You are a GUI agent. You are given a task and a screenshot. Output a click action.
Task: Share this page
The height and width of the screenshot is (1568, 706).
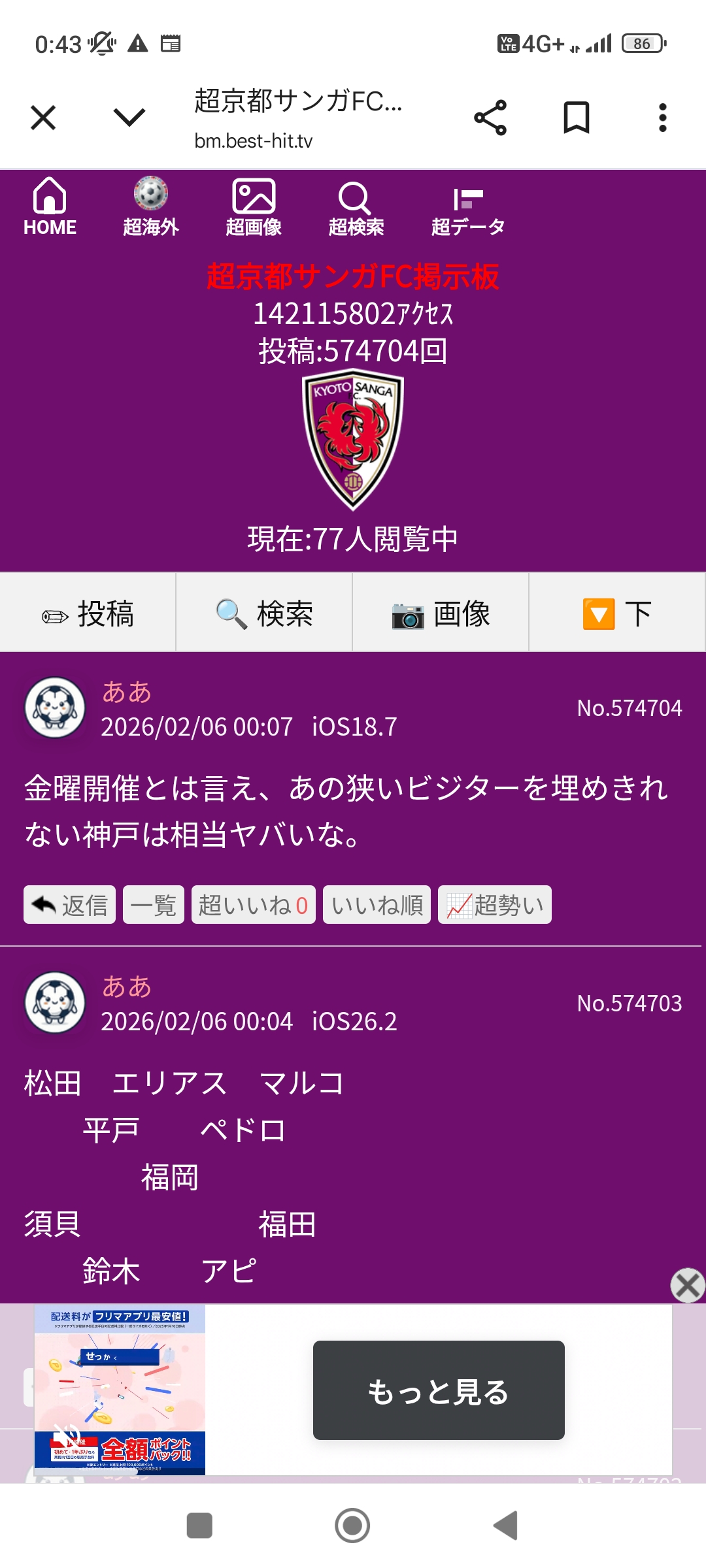pyautogui.click(x=490, y=118)
